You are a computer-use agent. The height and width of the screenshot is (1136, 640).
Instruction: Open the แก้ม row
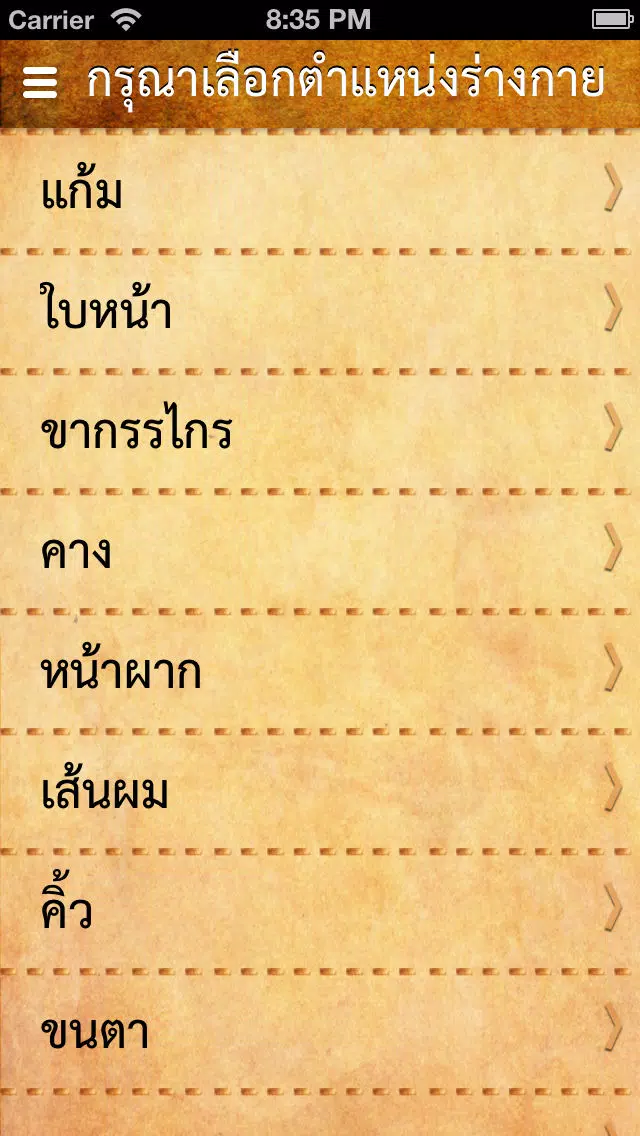[x=320, y=191]
